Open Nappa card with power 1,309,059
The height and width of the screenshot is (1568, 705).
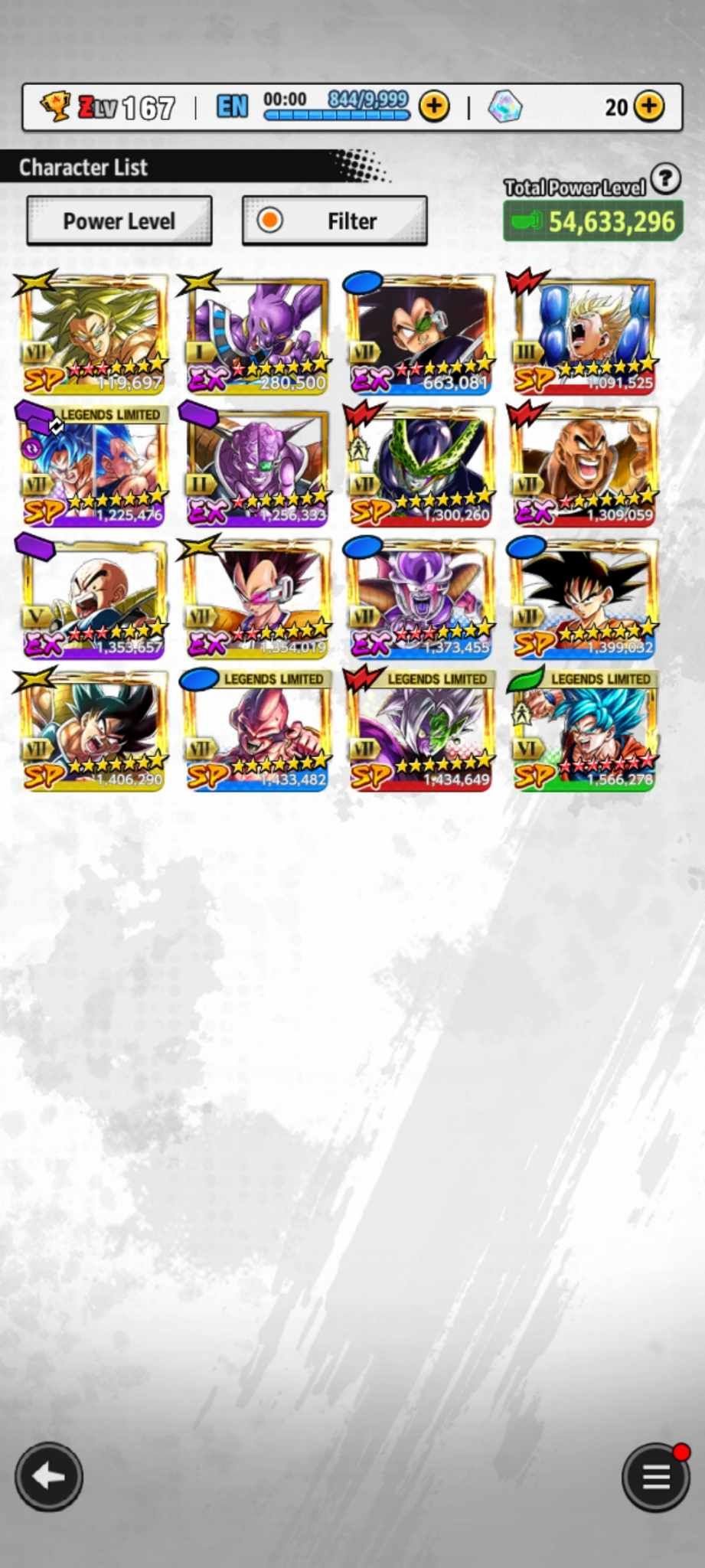click(x=584, y=465)
